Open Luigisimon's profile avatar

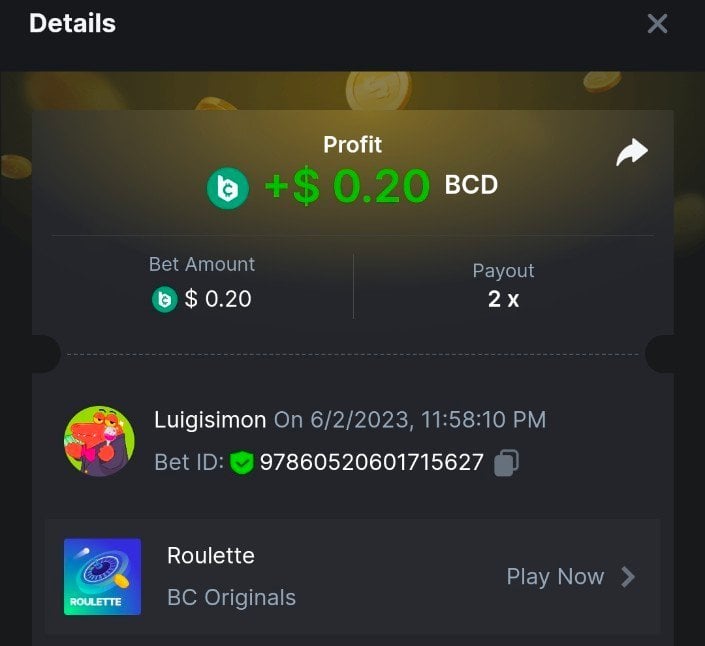[100, 441]
